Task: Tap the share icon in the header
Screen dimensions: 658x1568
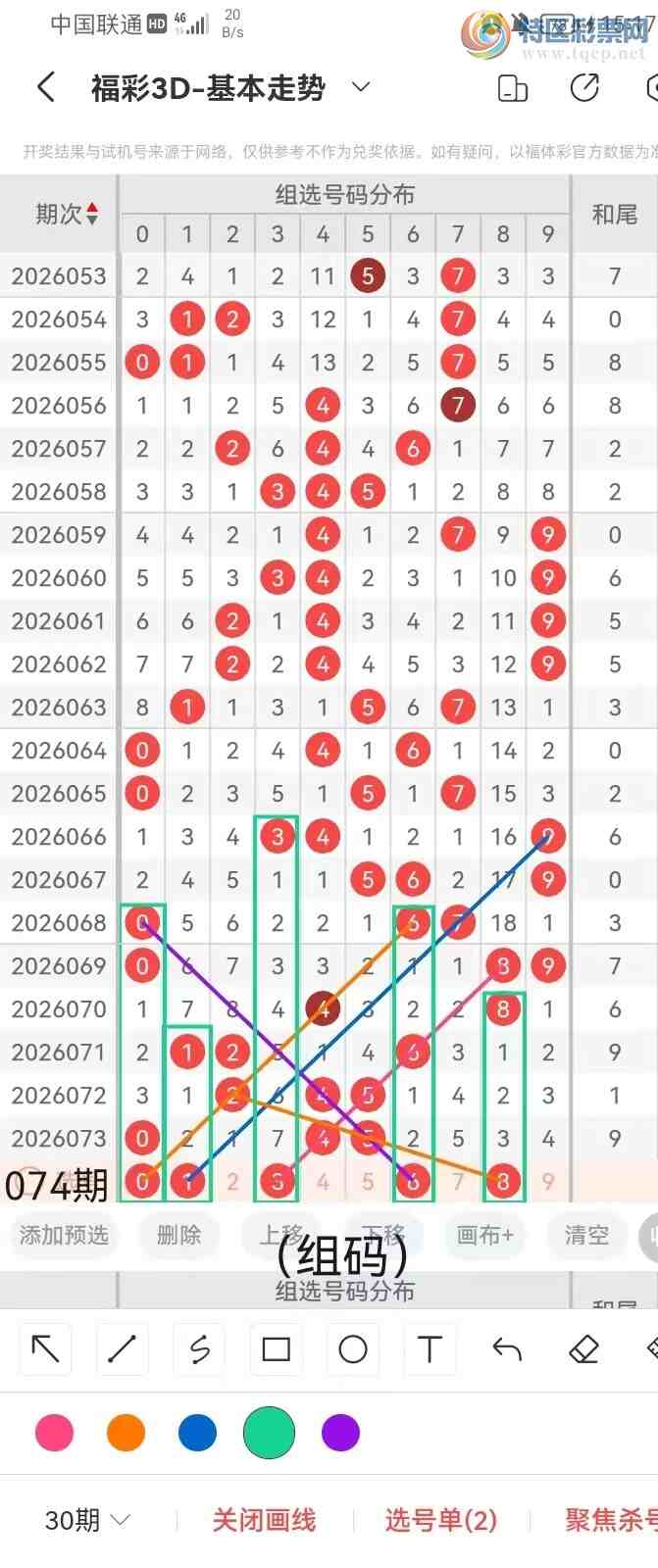Action: click(584, 87)
